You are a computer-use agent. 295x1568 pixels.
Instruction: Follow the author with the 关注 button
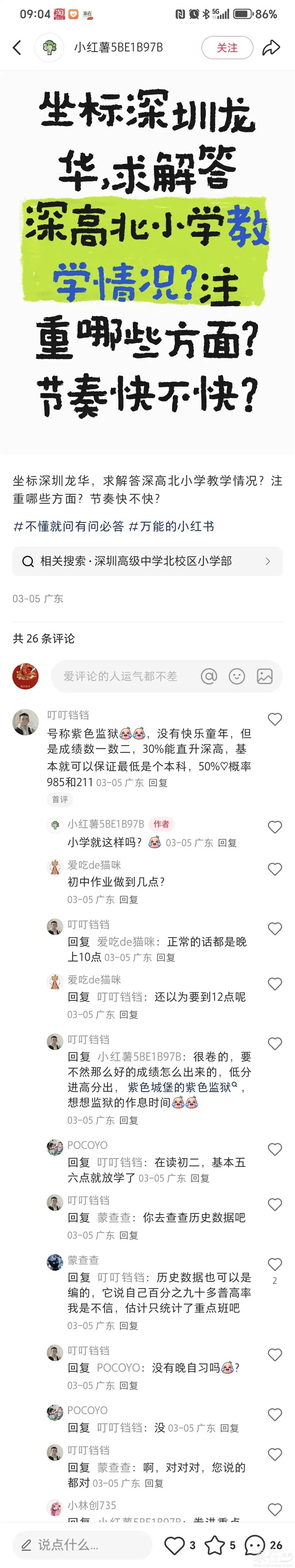click(x=227, y=48)
